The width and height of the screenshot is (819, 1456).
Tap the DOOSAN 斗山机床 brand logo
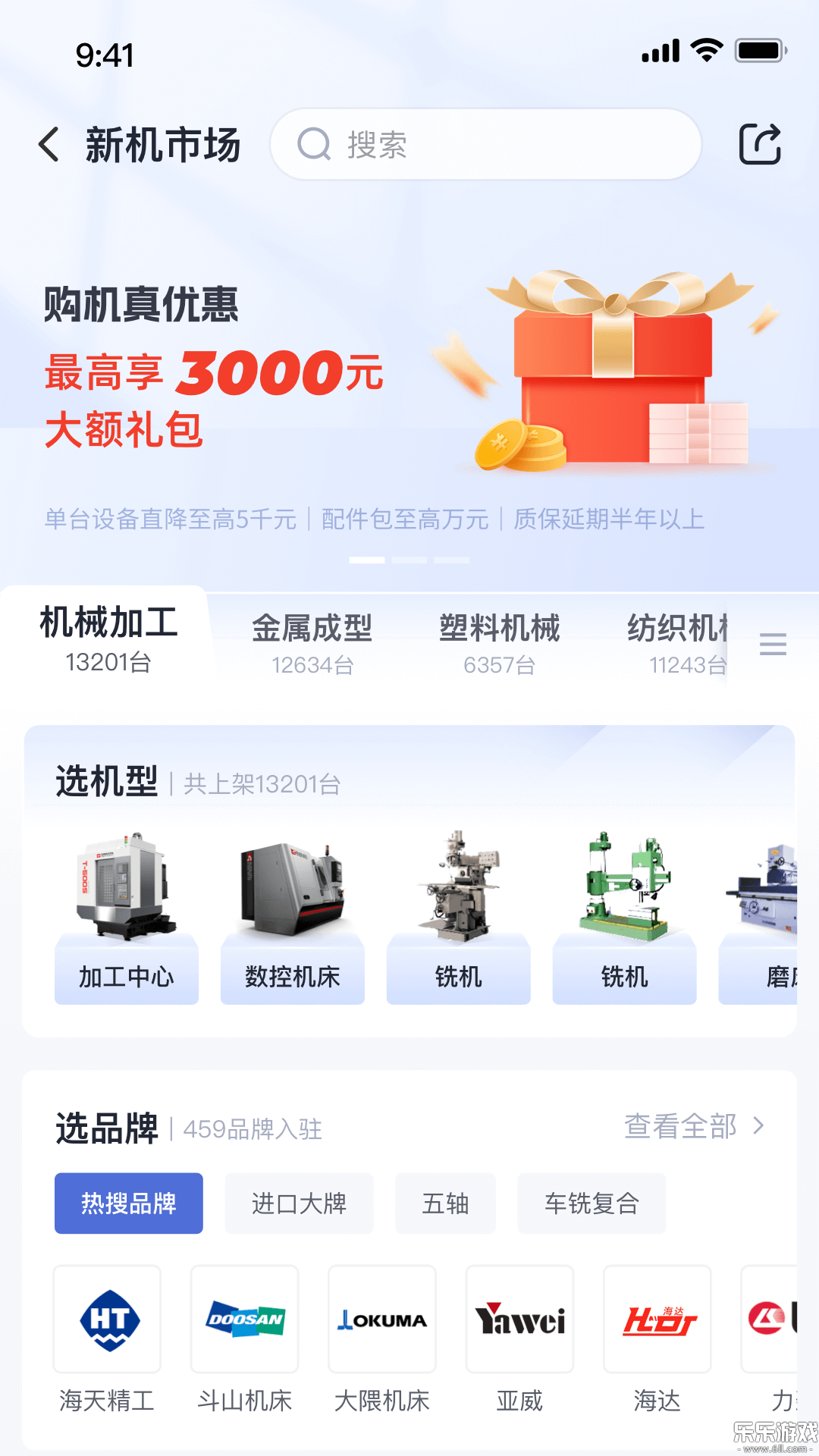[x=244, y=1319]
